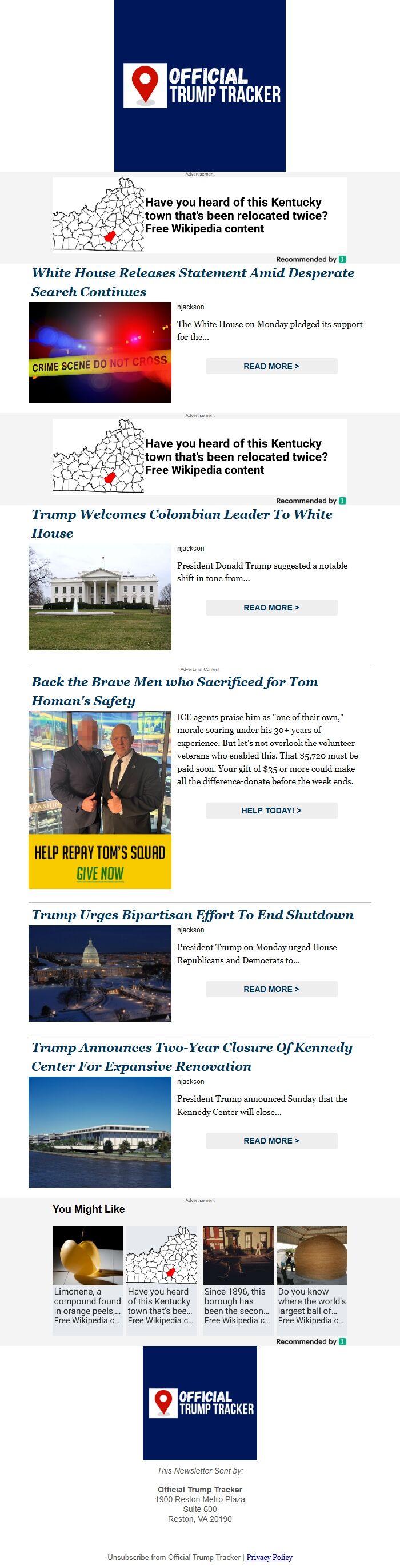Open headline 'White House Releases Statement Amid Desperate Search'

click(192, 282)
